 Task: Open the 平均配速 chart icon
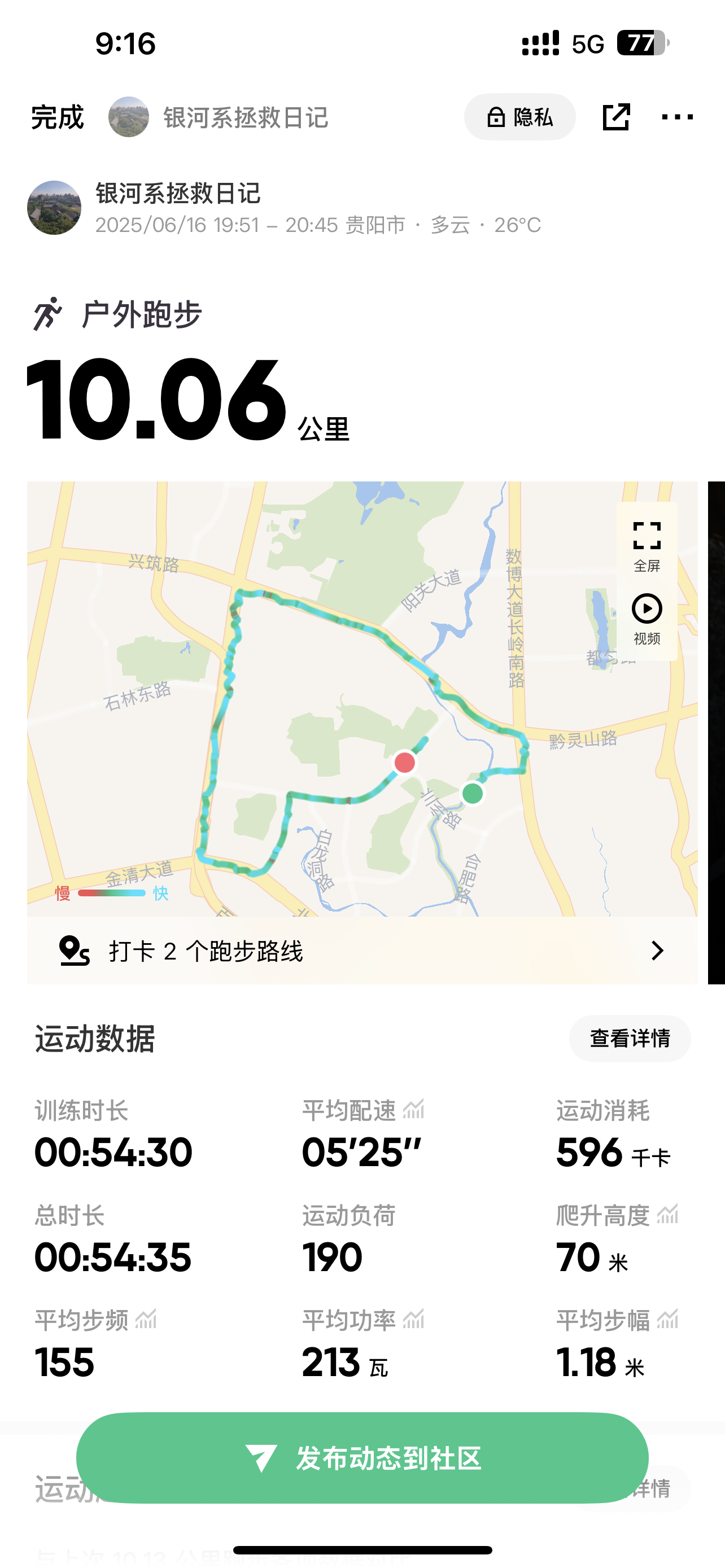click(x=414, y=1110)
